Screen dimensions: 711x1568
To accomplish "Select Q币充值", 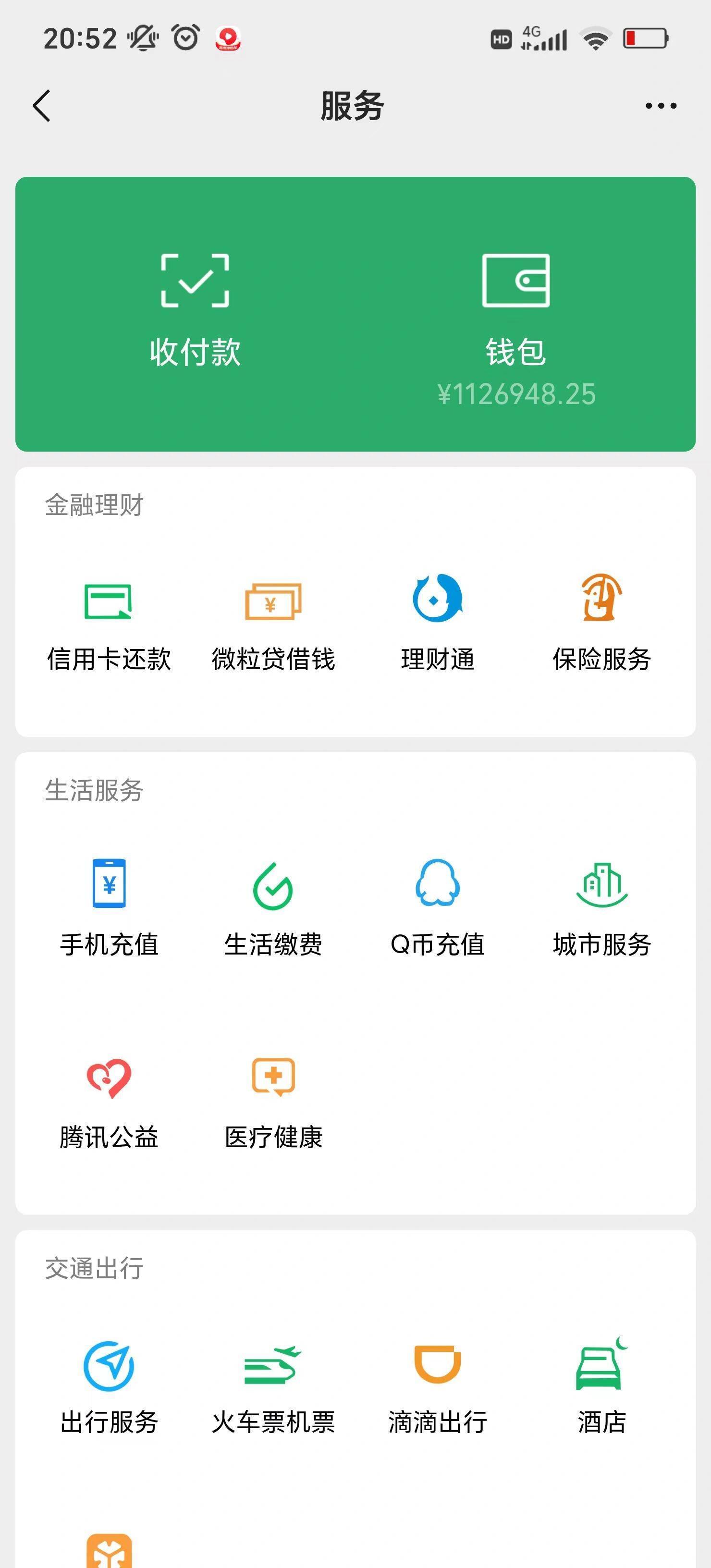I will (x=438, y=908).
